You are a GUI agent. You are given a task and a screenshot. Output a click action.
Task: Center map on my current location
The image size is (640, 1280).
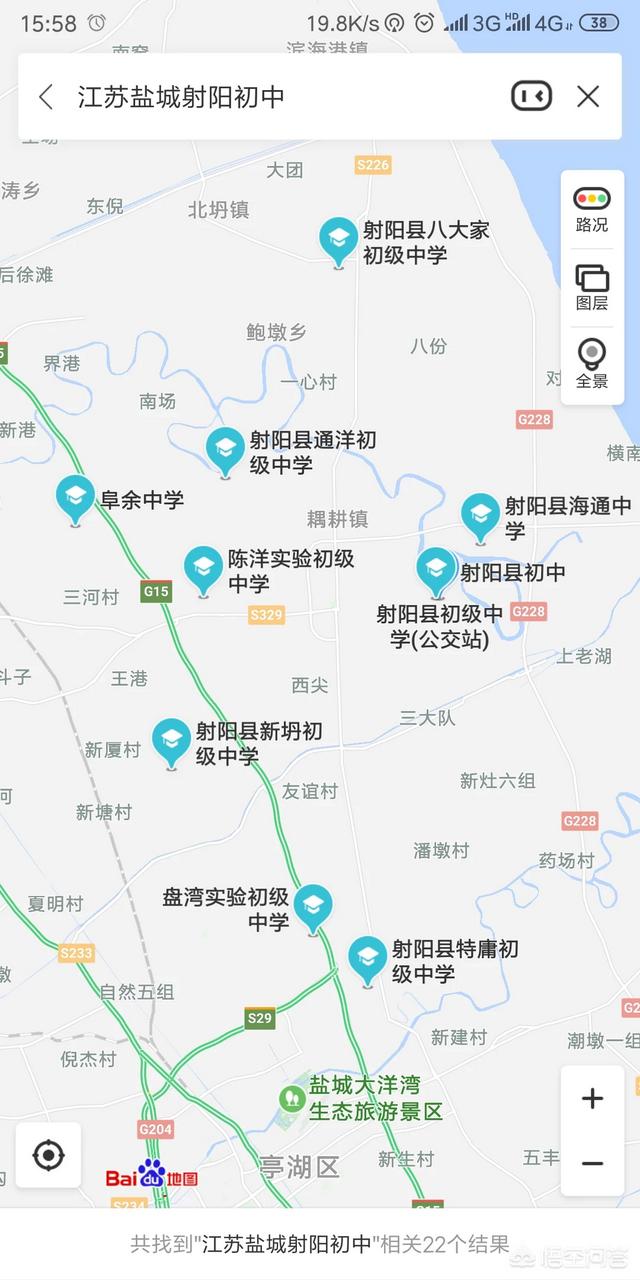[x=48, y=1155]
